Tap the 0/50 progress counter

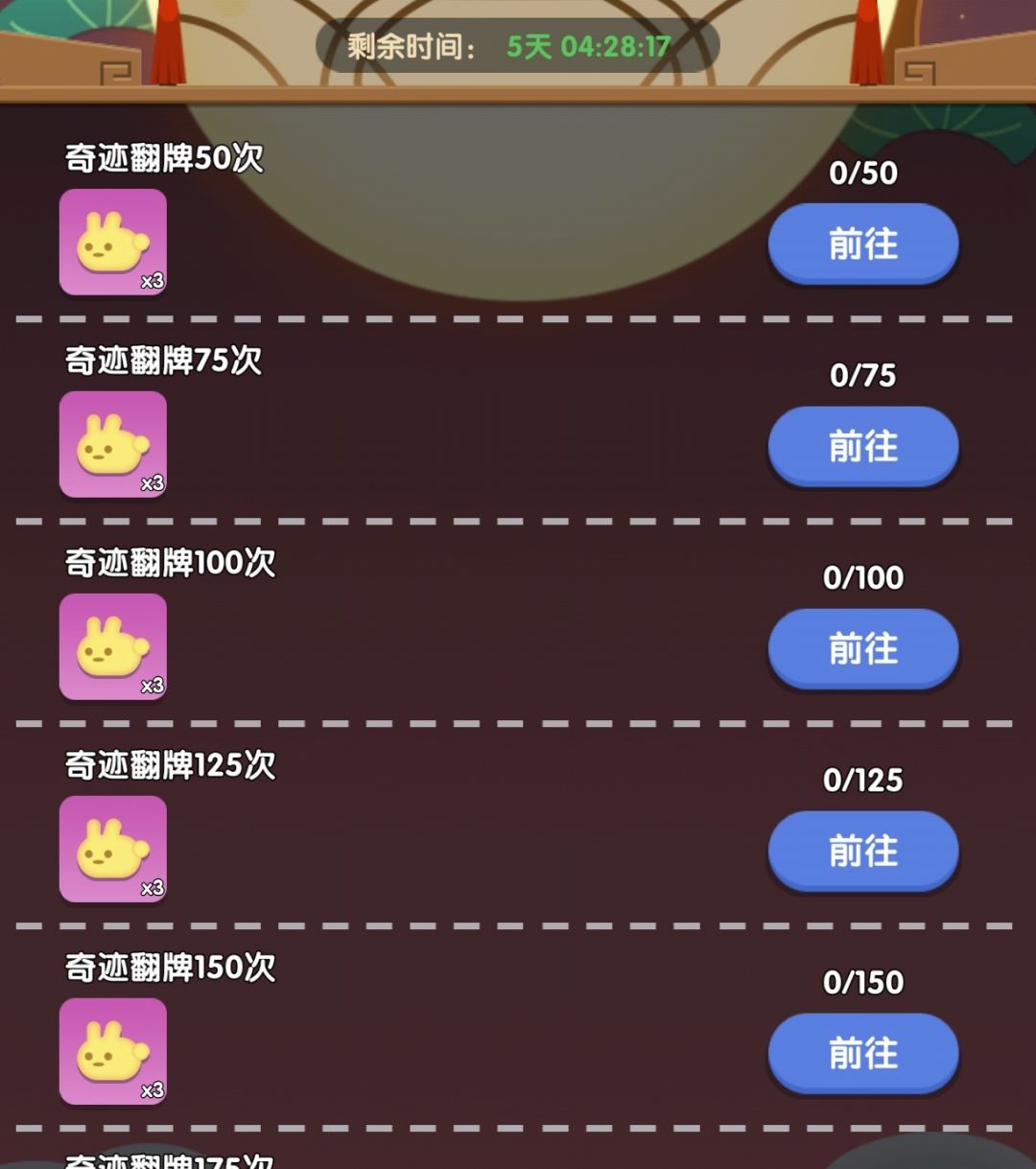(x=864, y=173)
